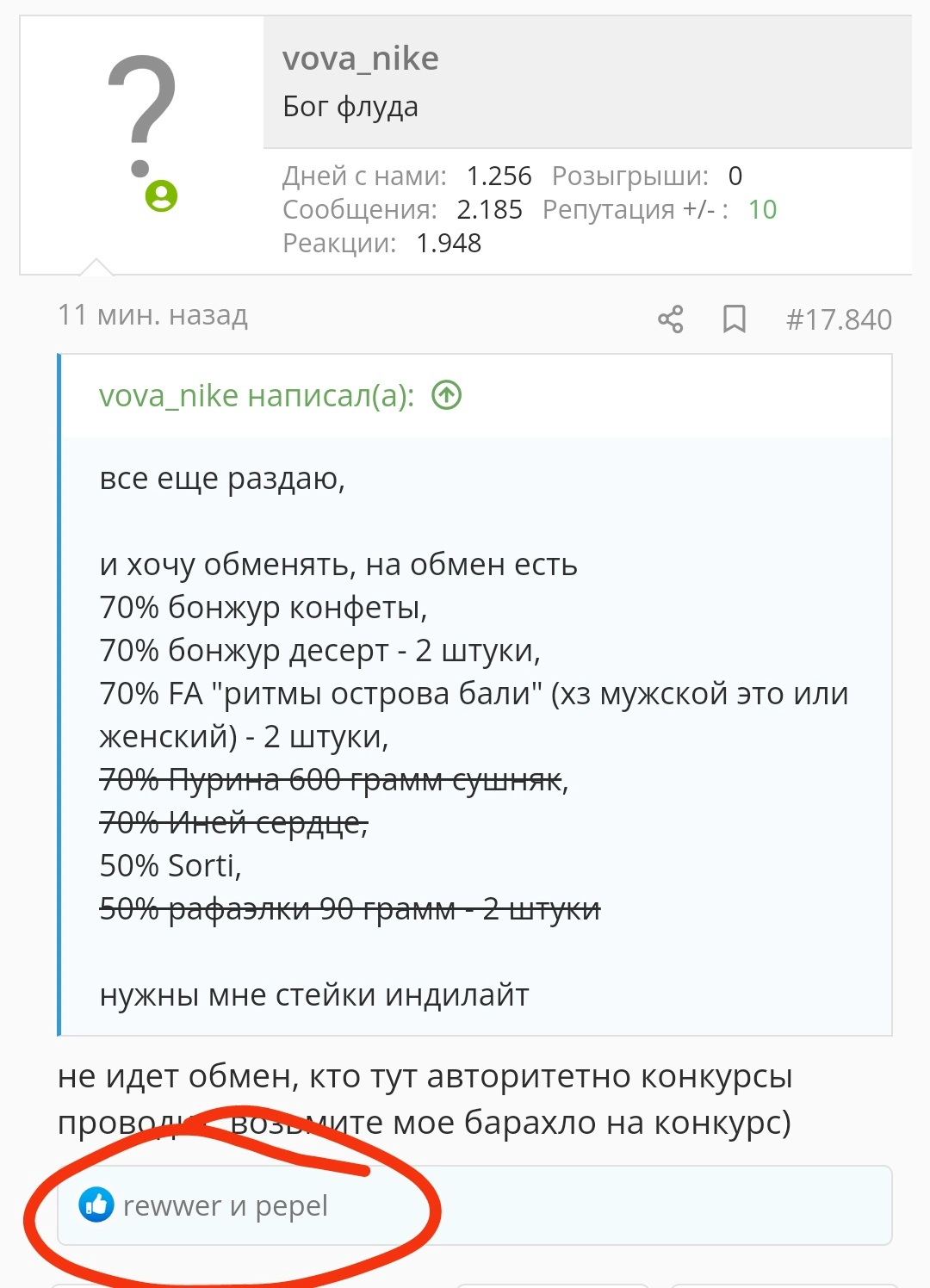Open the quoted author link vova_nike написал(а)
Viewport: 930px width, 1288px height.
(256, 396)
